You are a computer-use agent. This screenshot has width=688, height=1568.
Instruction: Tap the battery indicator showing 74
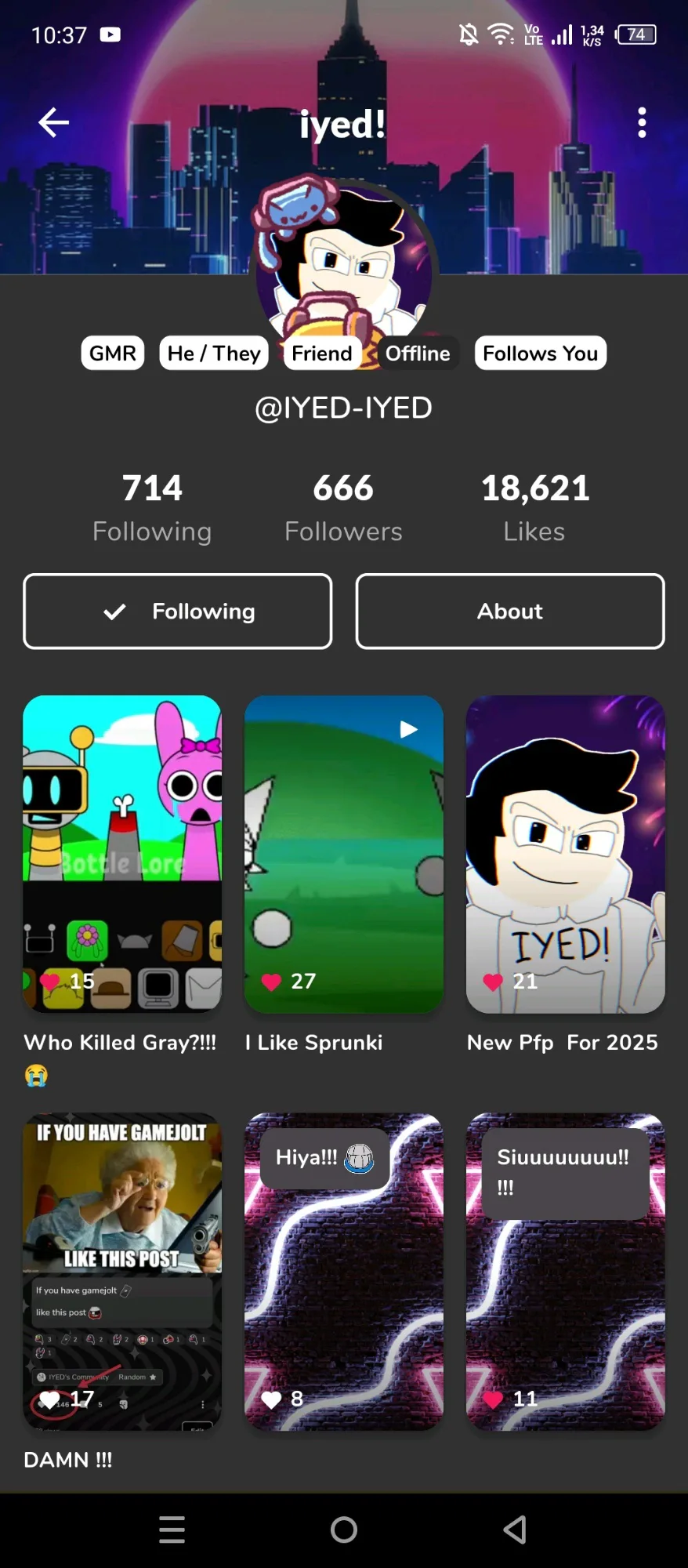(636, 34)
